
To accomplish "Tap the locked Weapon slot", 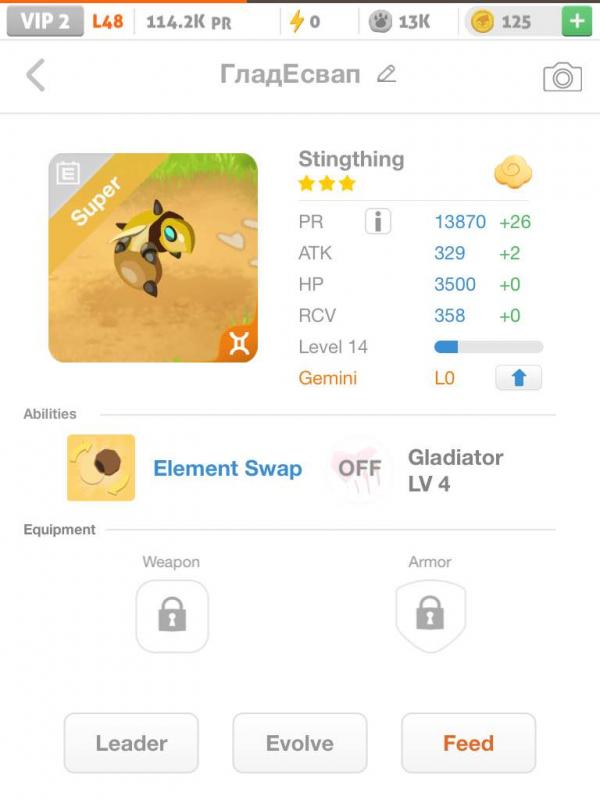I will coord(172,615).
